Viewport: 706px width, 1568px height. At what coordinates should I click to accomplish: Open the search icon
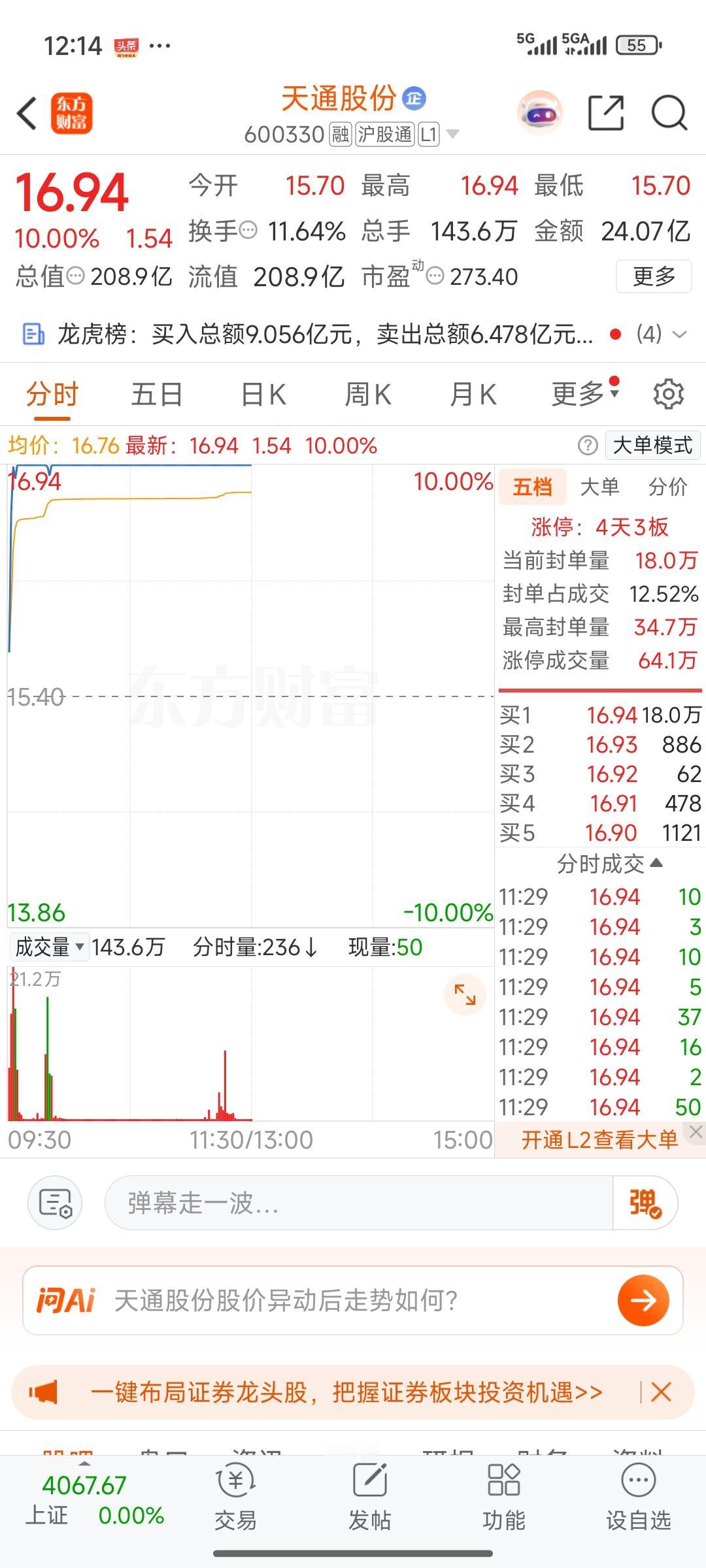(668, 113)
